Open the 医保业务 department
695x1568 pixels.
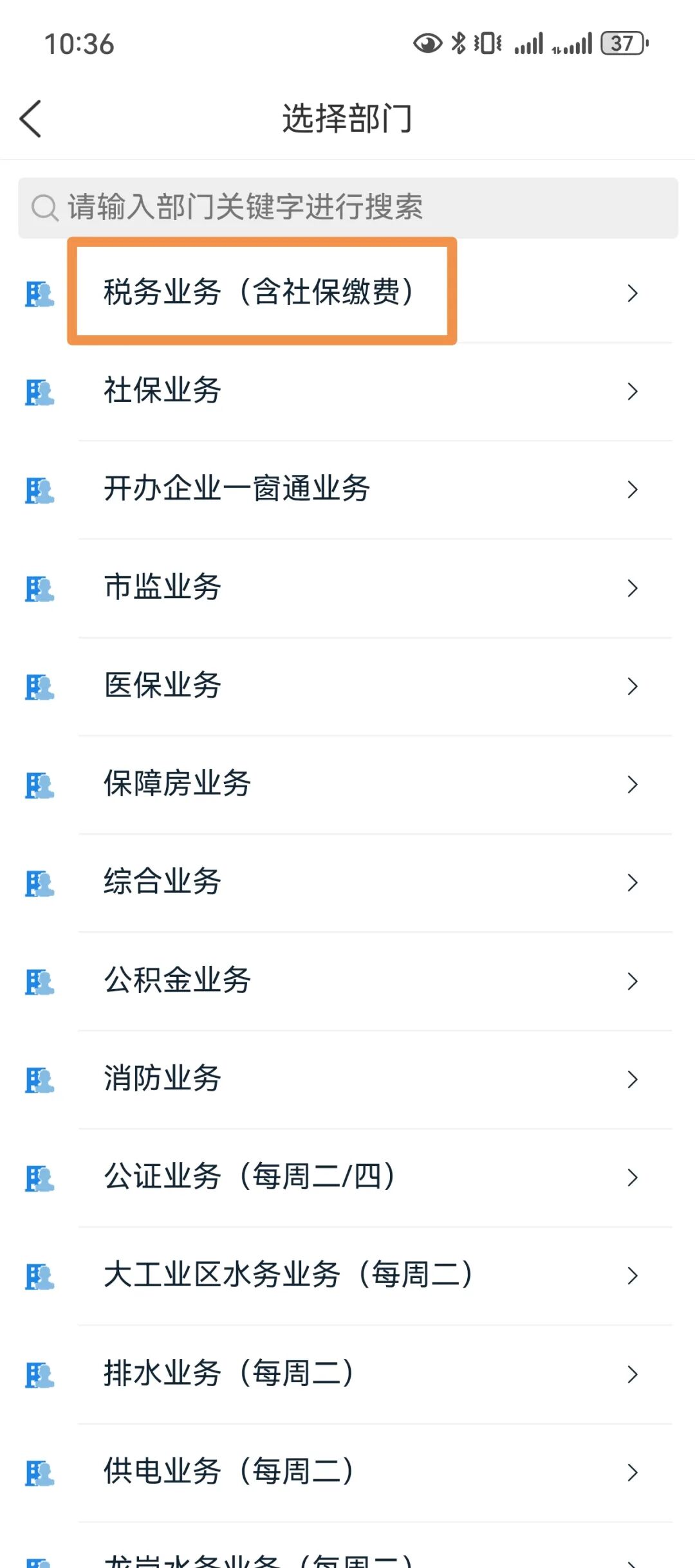click(347, 686)
